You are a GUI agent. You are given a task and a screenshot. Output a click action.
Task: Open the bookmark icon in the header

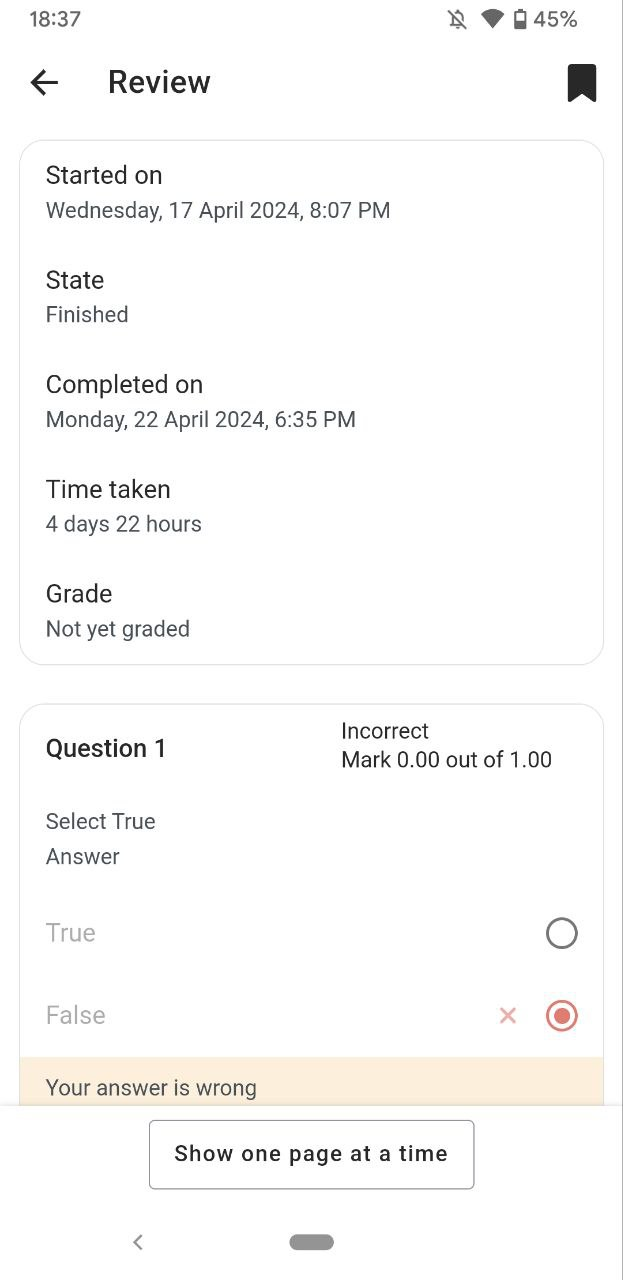pyautogui.click(x=582, y=83)
